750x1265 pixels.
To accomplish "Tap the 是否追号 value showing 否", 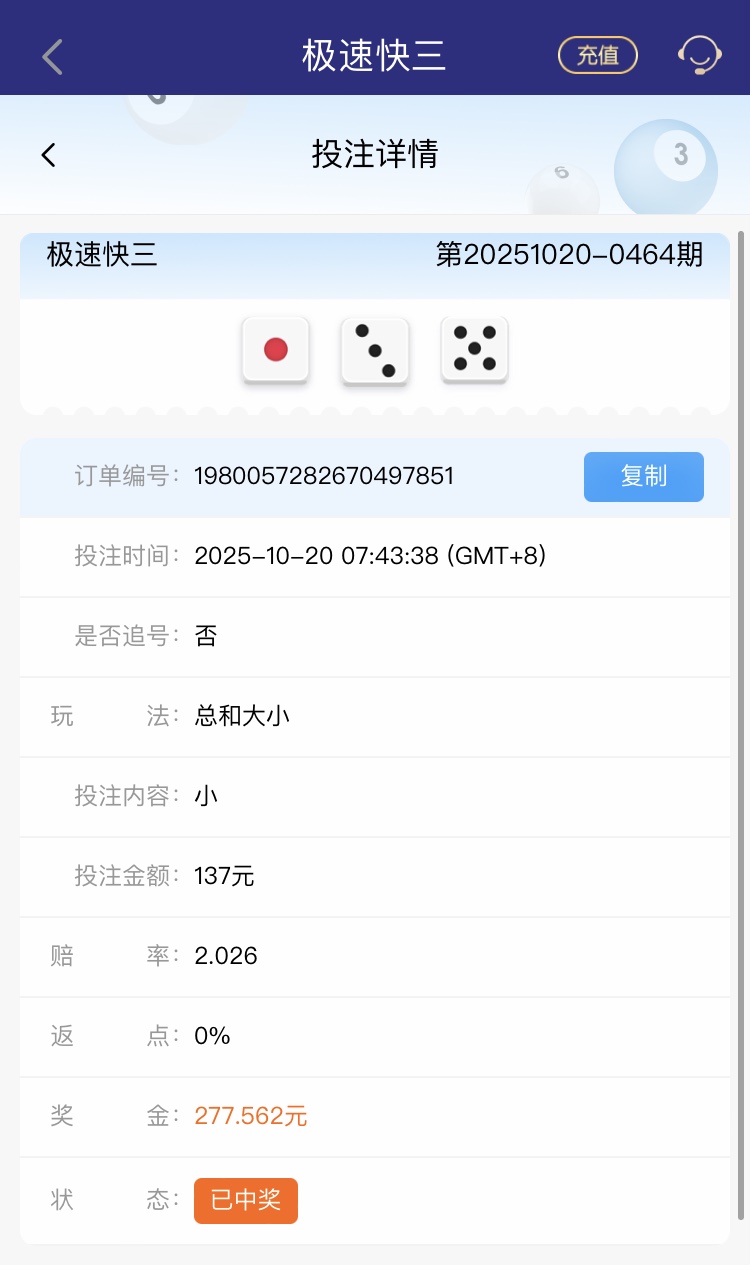I will click(x=205, y=637).
